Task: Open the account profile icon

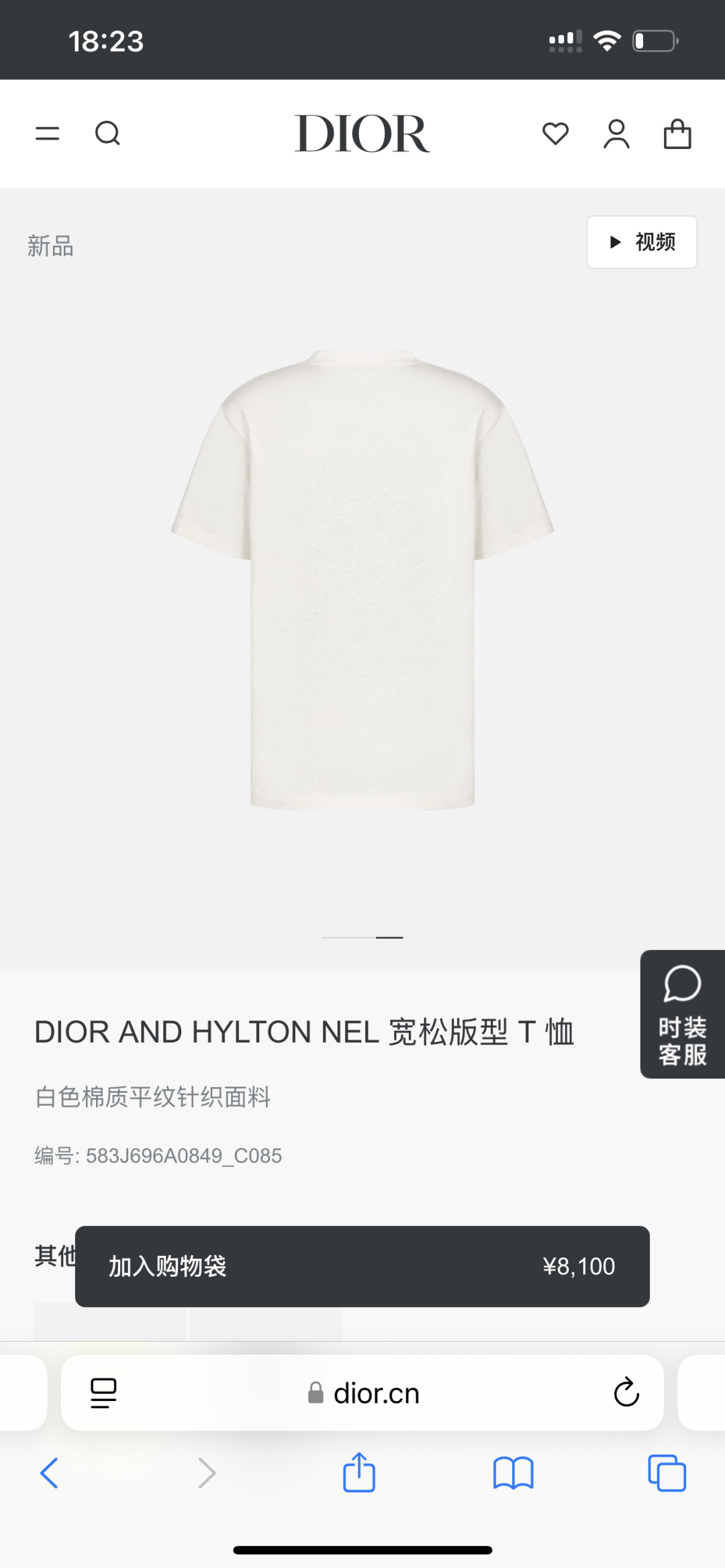Action: pyautogui.click(x=616, y=134)
